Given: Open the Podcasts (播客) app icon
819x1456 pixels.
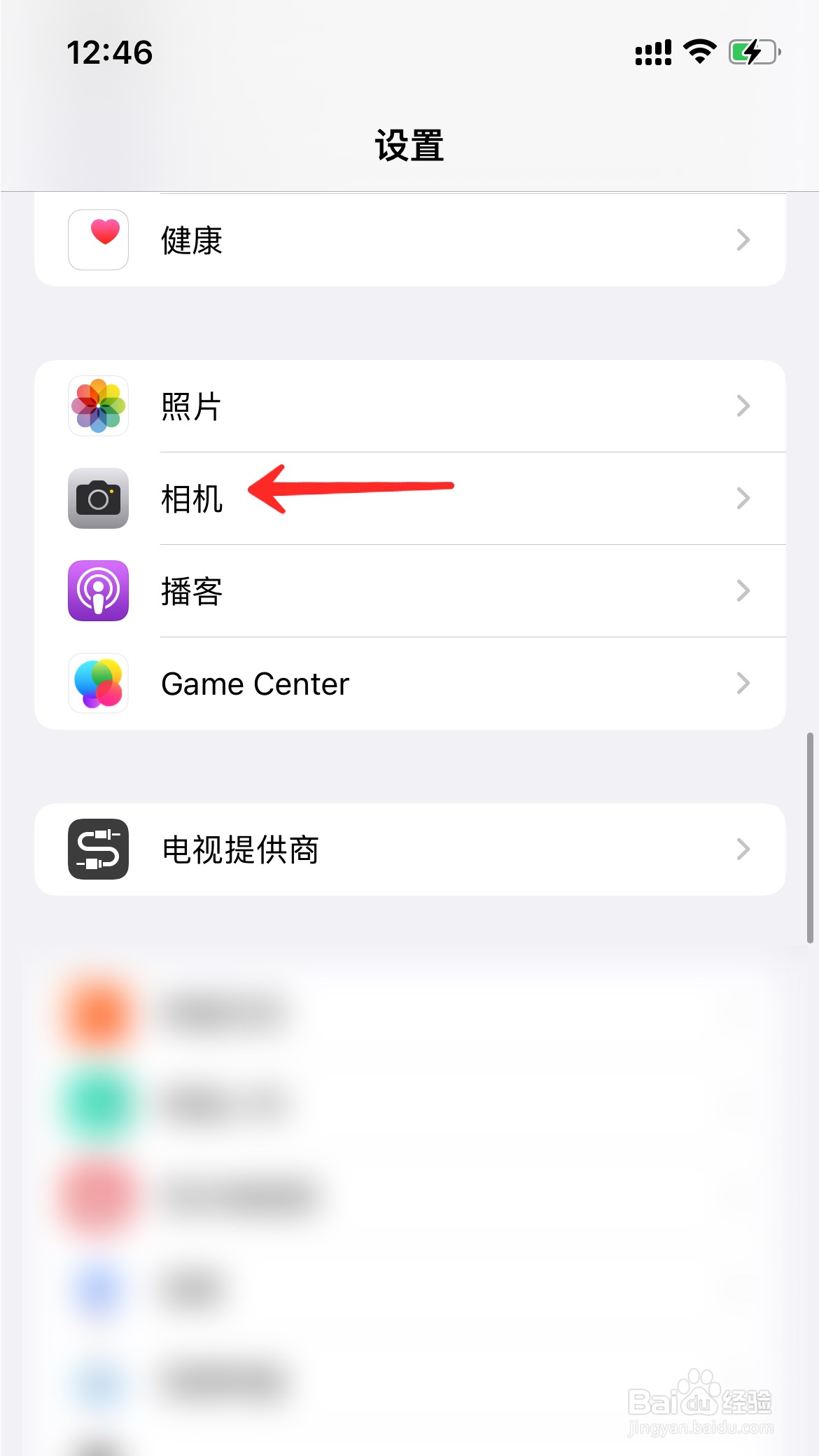Looking at the screenshot, I should [x=98, y=590].
